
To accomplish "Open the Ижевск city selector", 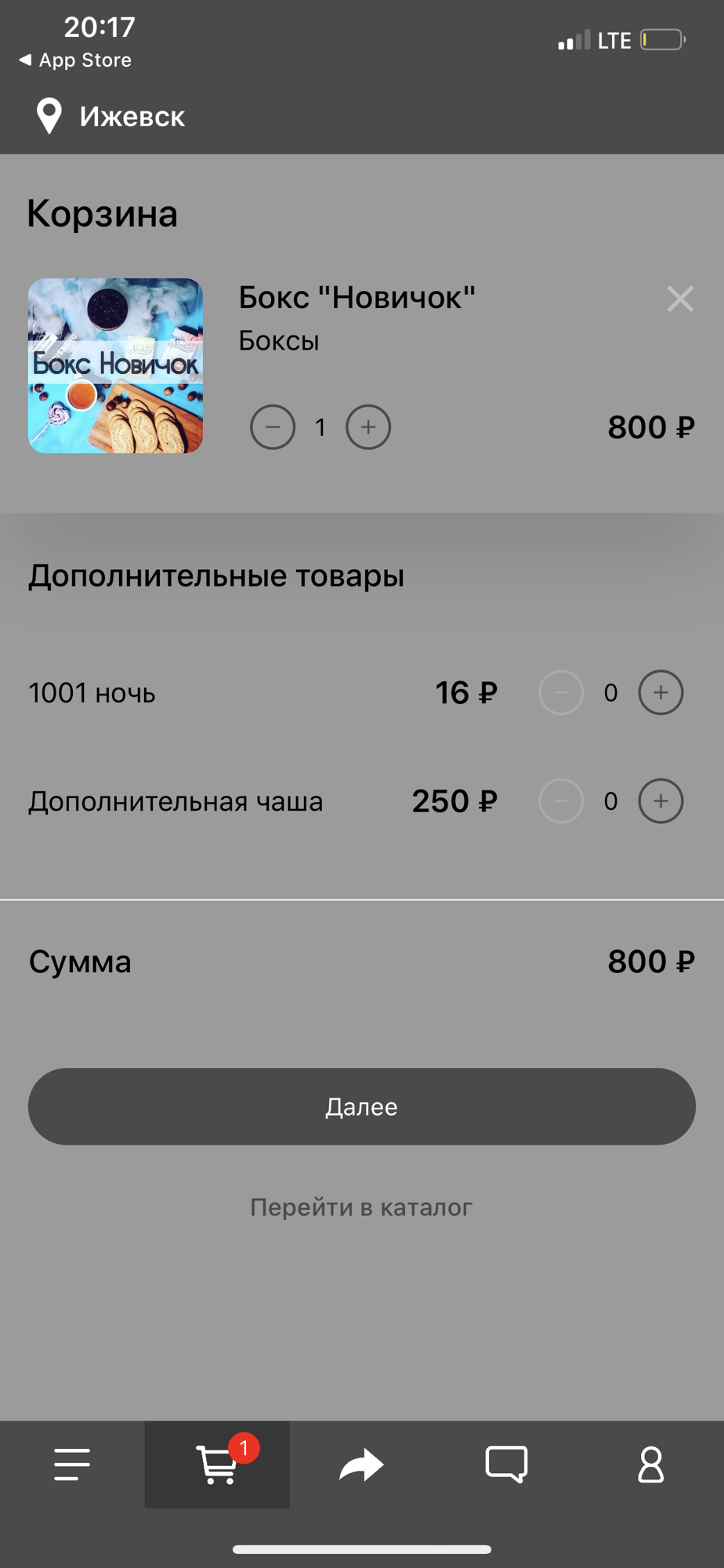I will pyautogui.click(x=111, y=117).
